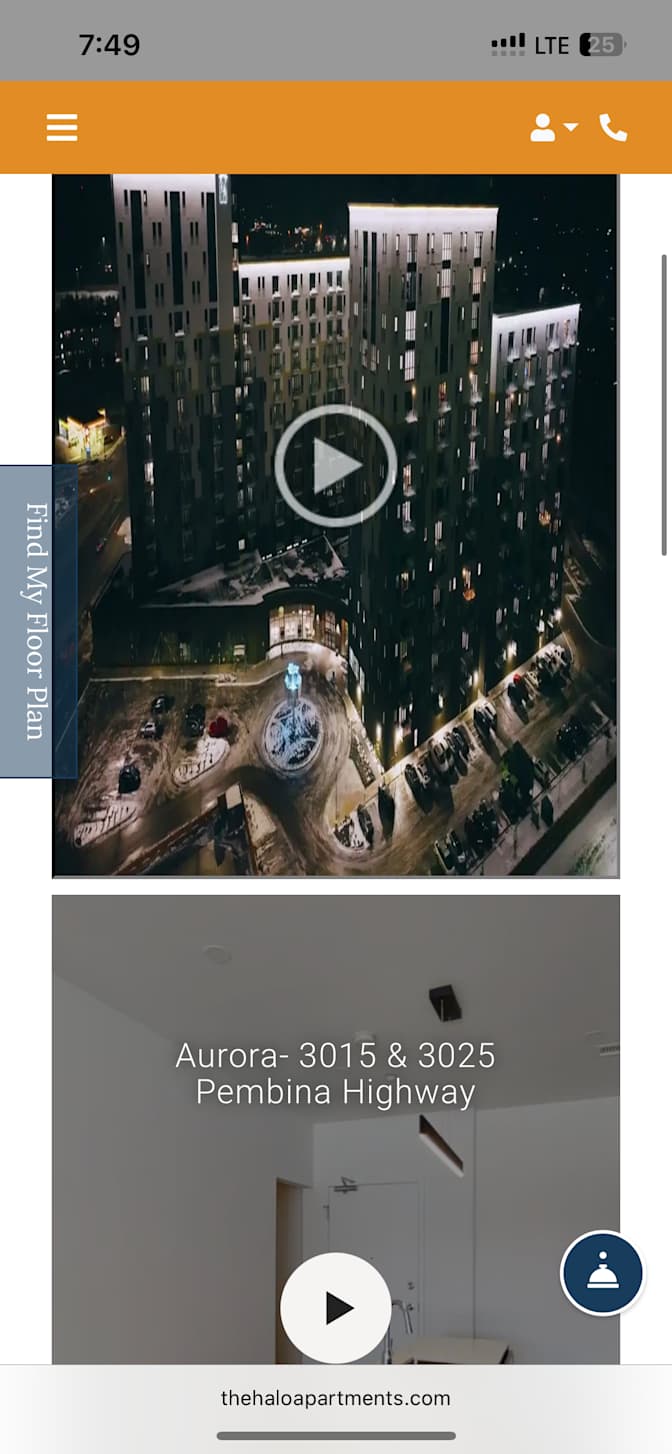This screenshot has width=672, height=1454.
Task: Open the user account dropdown
Action: tap(553, 128)
